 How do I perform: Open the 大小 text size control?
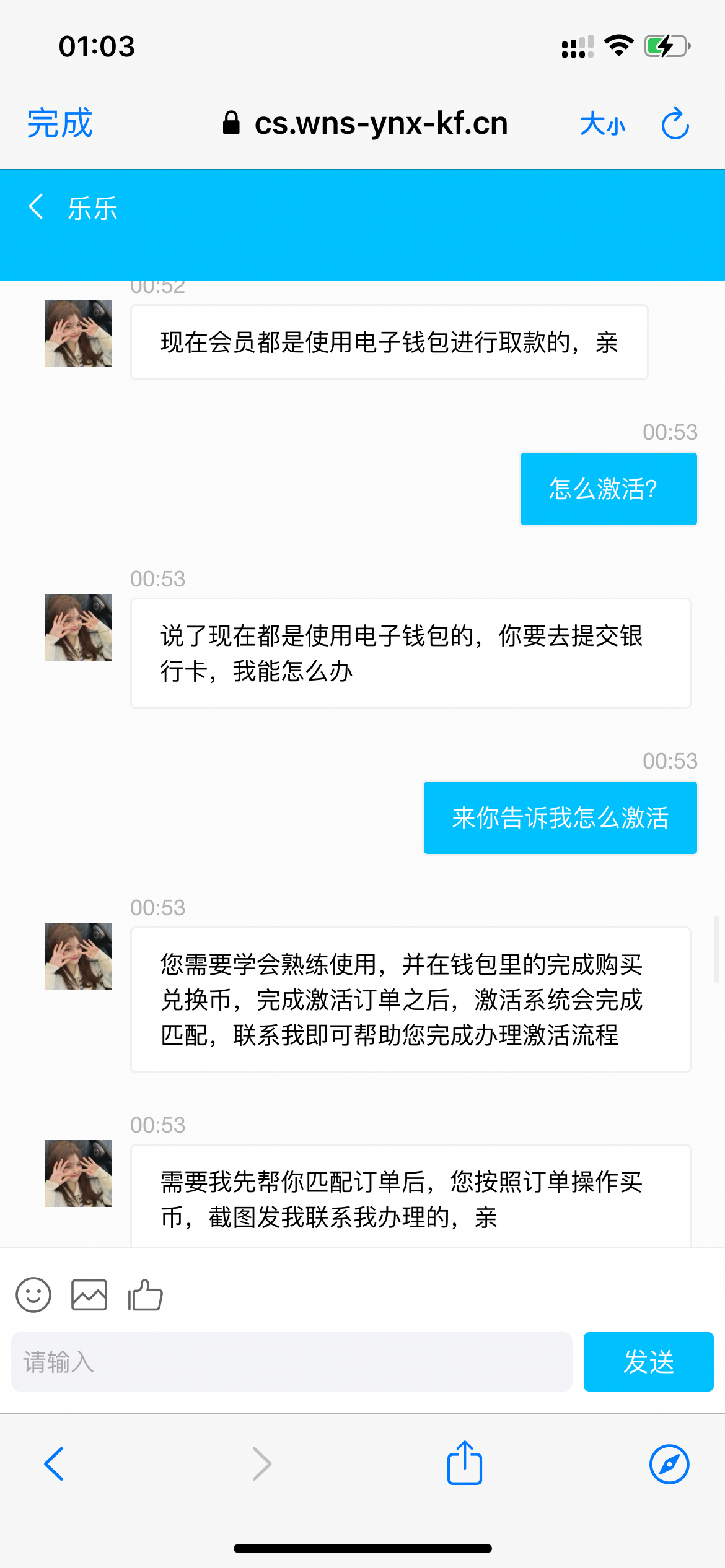[x=604, y=124]
